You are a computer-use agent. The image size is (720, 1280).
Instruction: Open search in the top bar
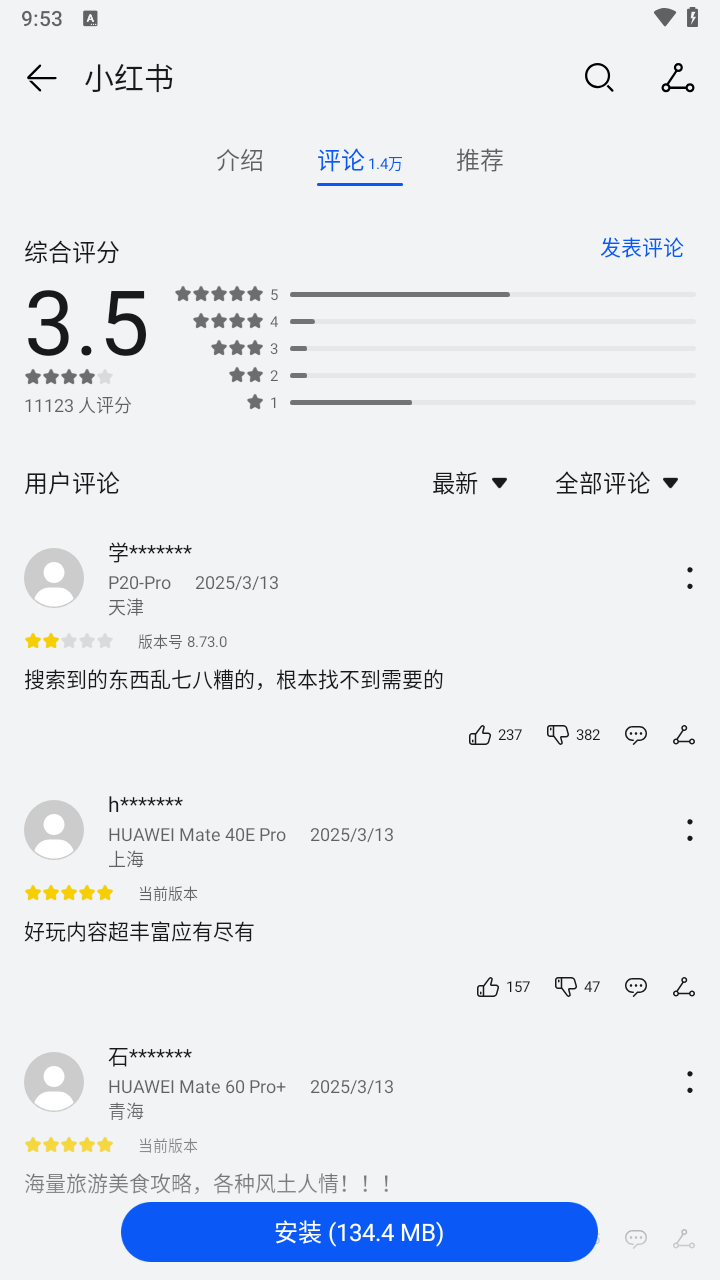(x=599, y=78)
